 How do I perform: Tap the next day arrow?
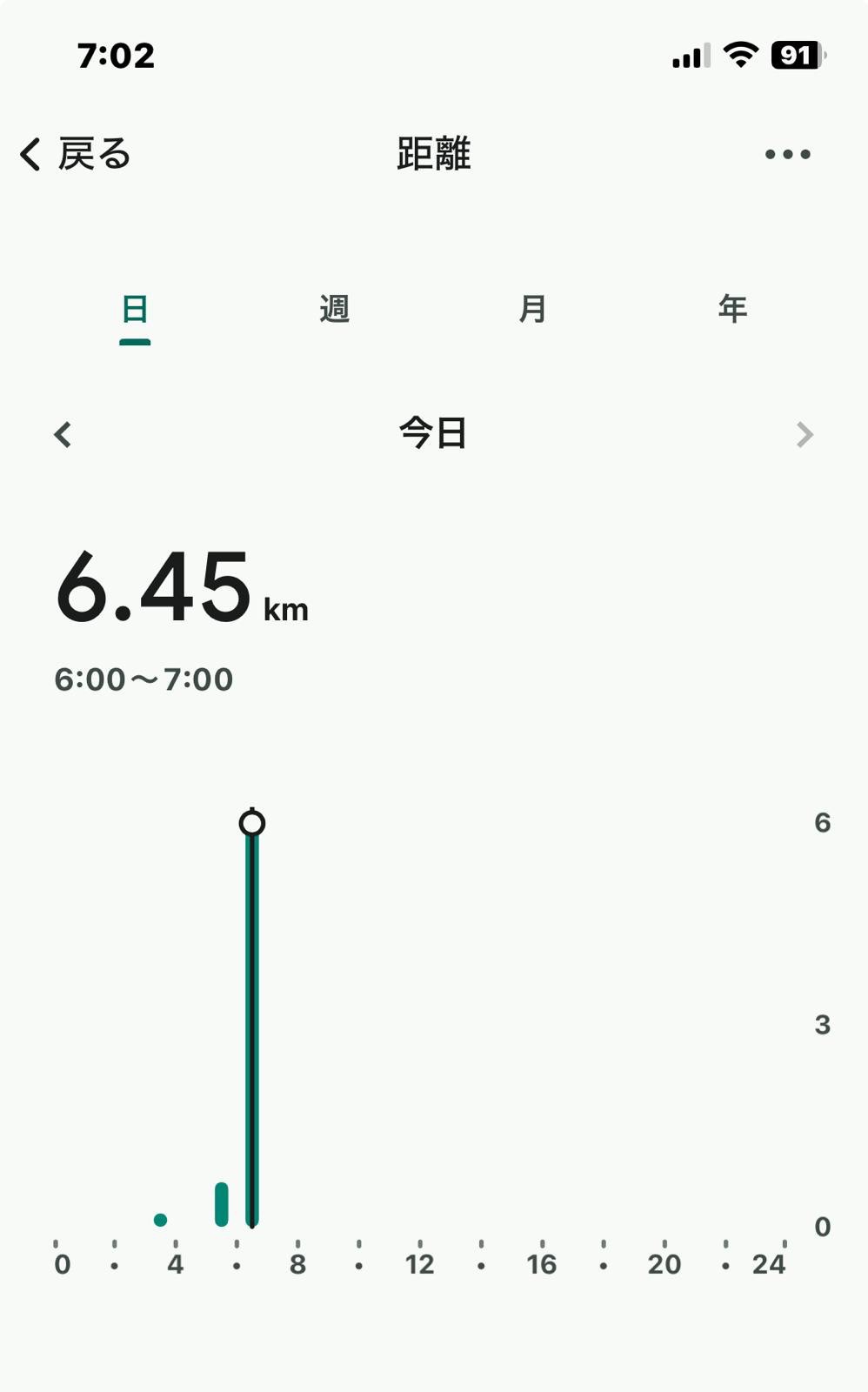point(805,434)
